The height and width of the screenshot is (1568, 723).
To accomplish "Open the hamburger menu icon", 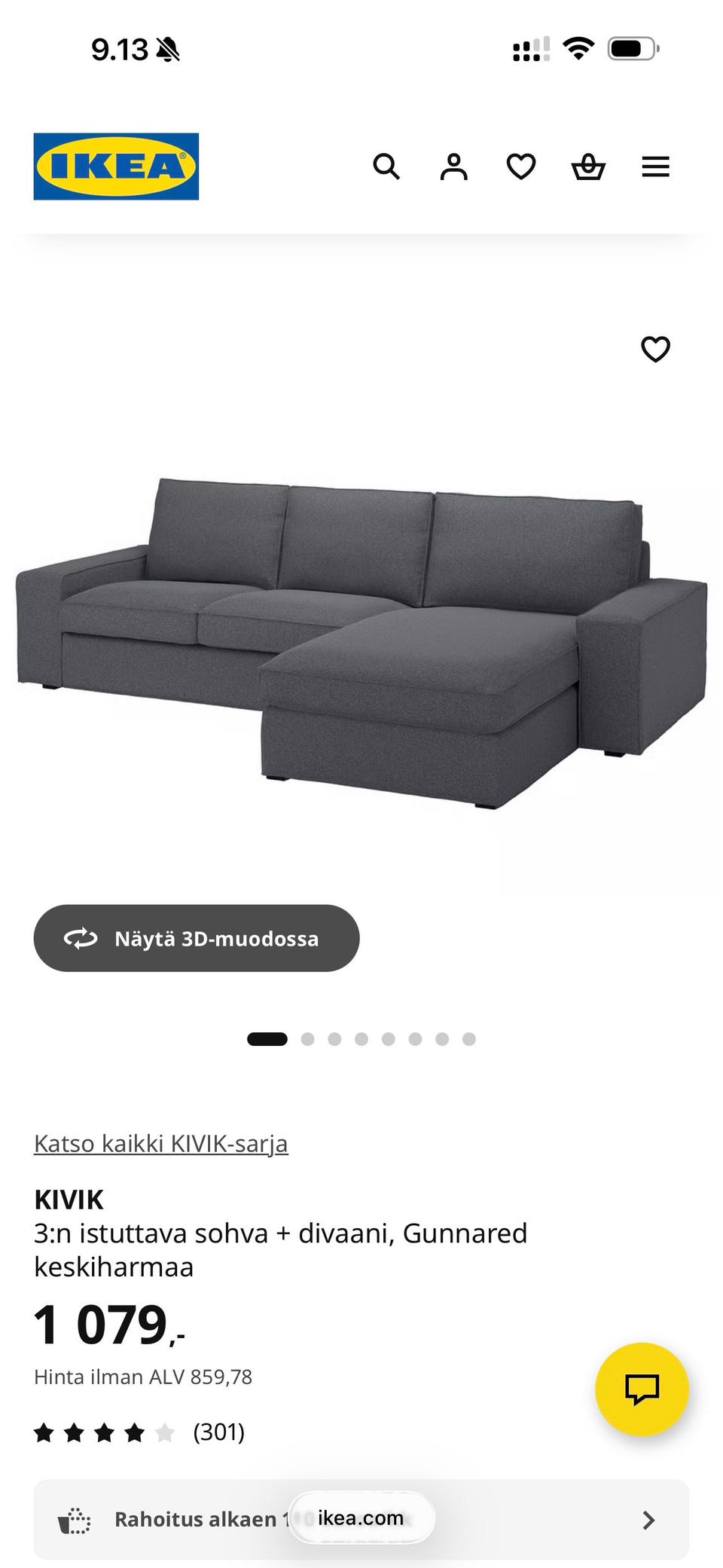I will [655, 166].
